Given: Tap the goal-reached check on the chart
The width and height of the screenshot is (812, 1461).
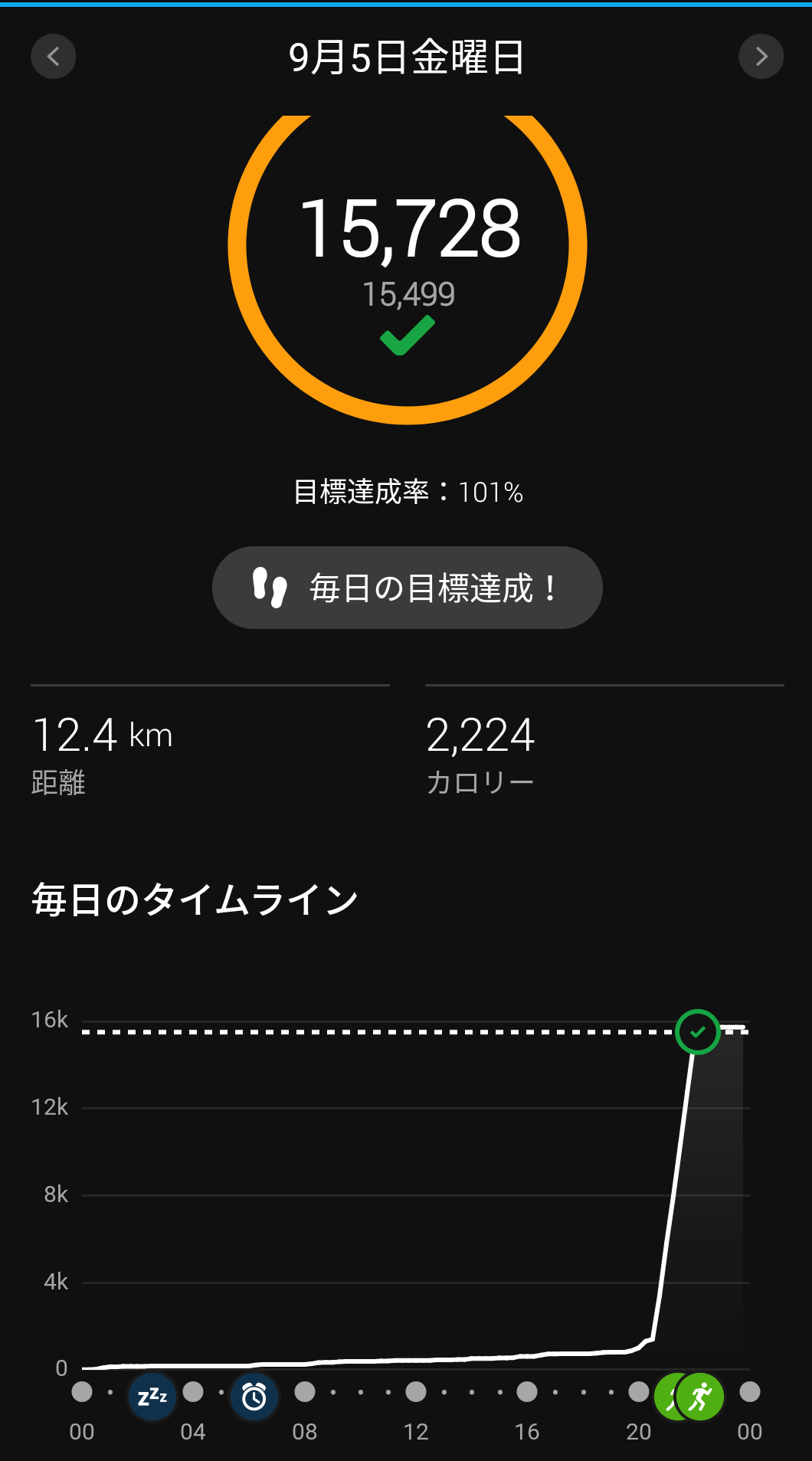Looking at the screenshot, I should point(697,1032).
